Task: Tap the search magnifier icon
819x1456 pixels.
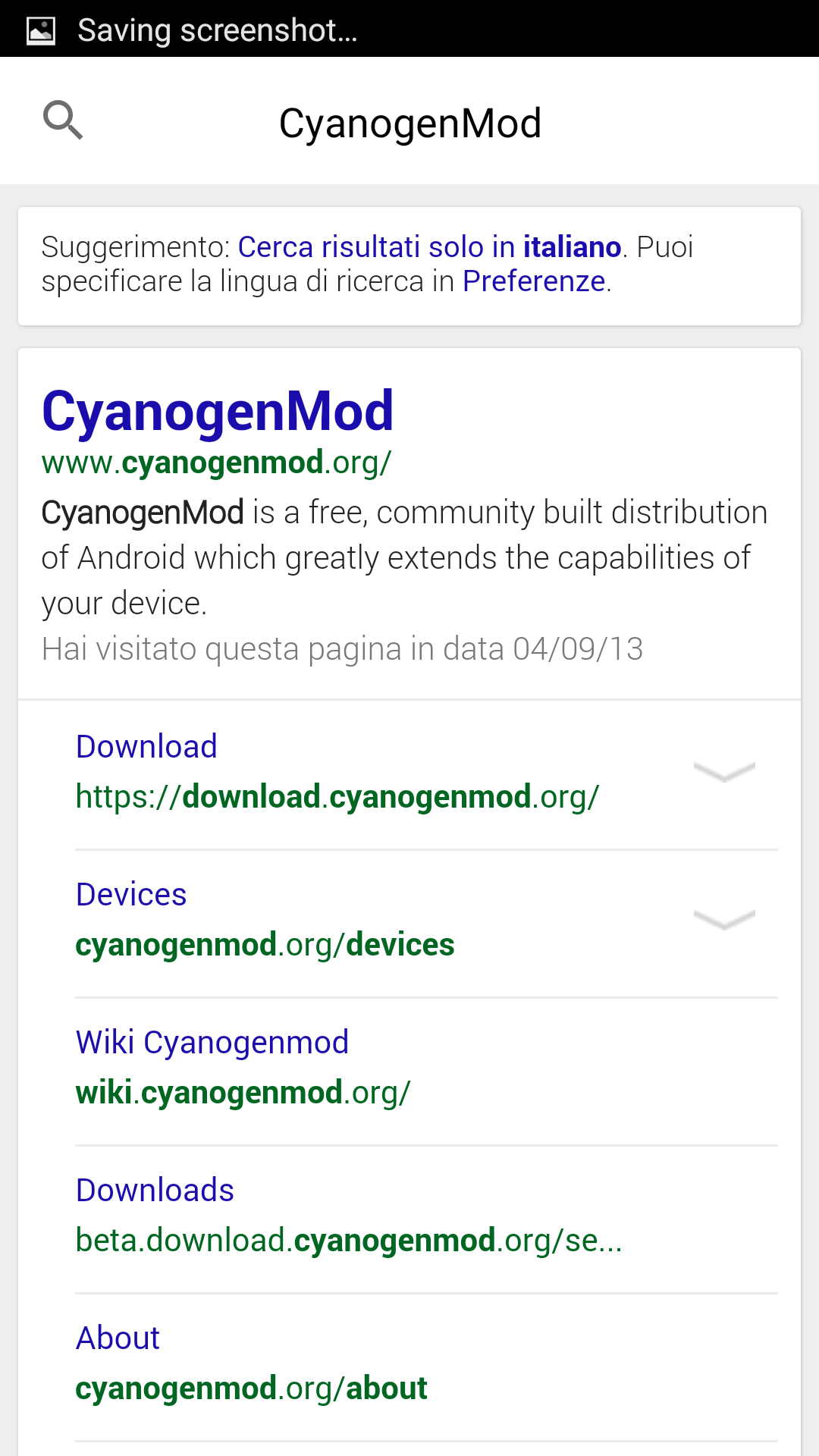Action: (63, 121)
